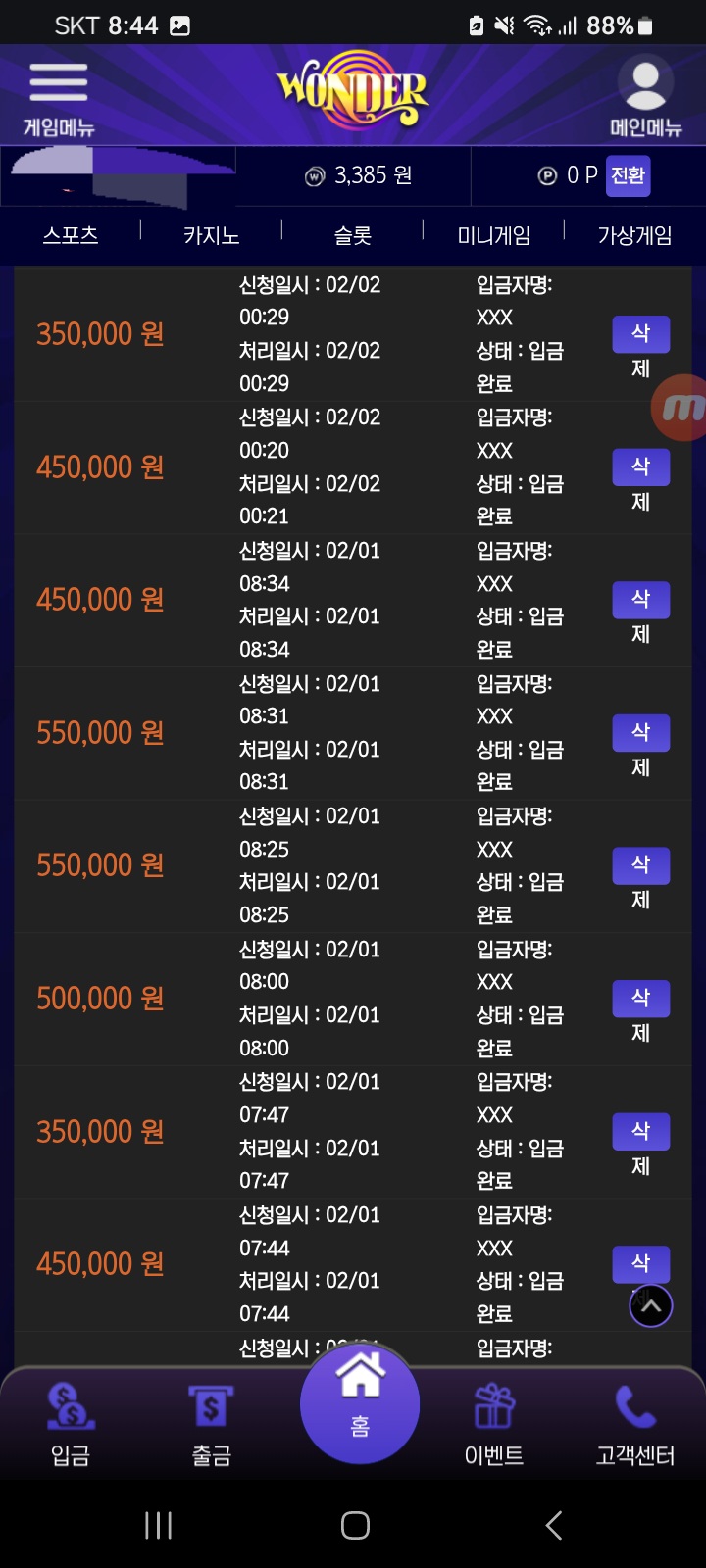This screenshot has width=706, height=1568.
Task: Delete the 350,000 원 deposit from 02/02 00:29
Action: 641,334
